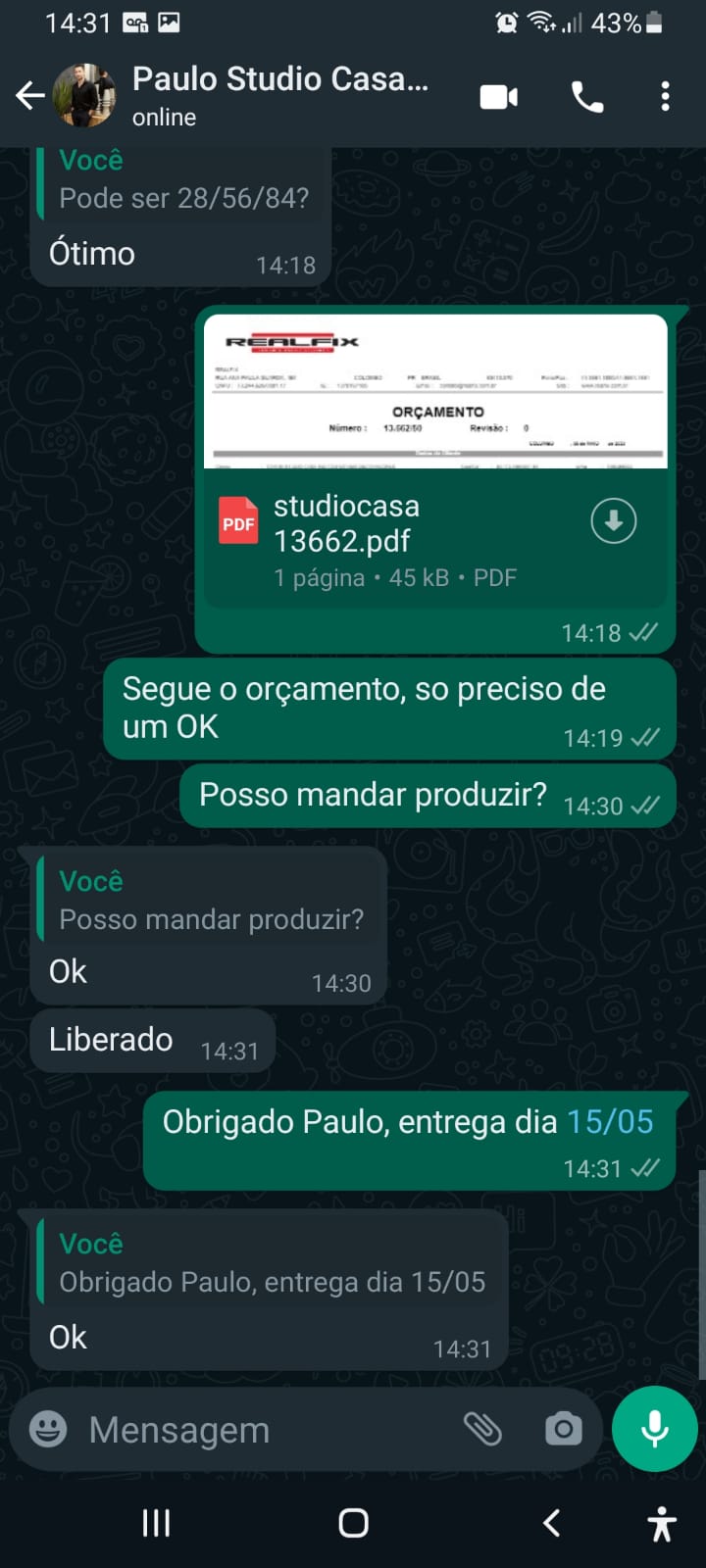Open the chat overflow menu

point(665,97)
